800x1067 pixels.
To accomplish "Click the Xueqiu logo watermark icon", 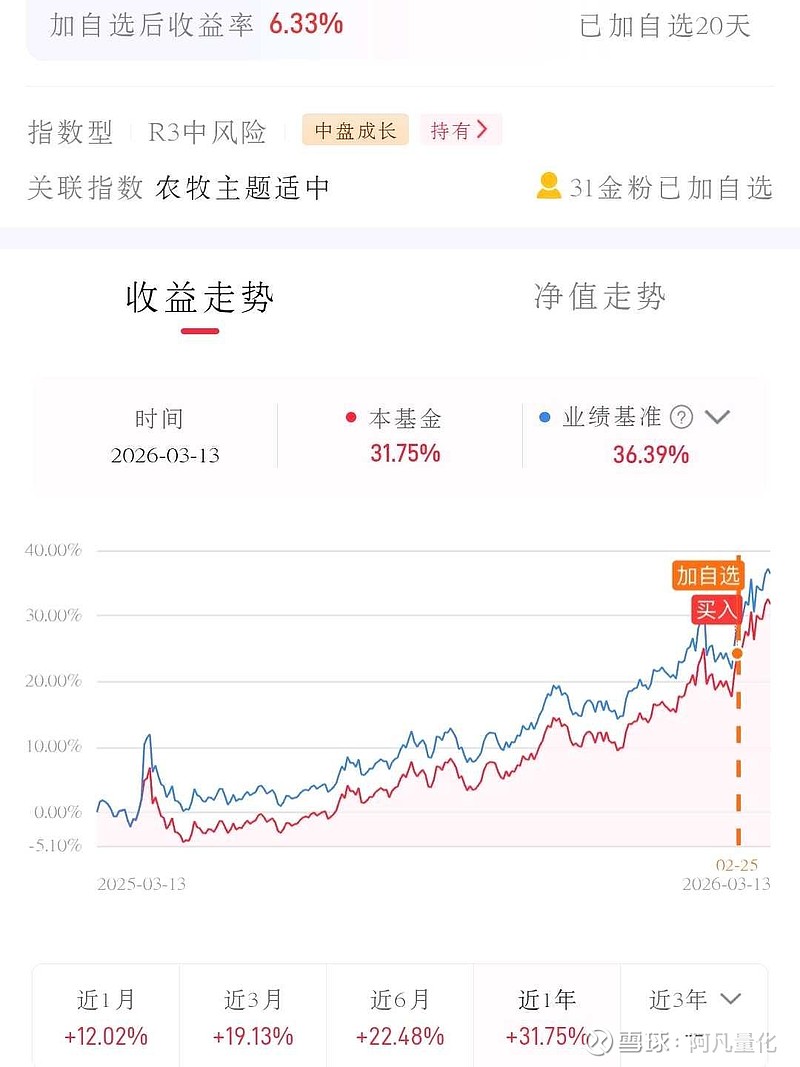I will click(x=599, y=1040).
